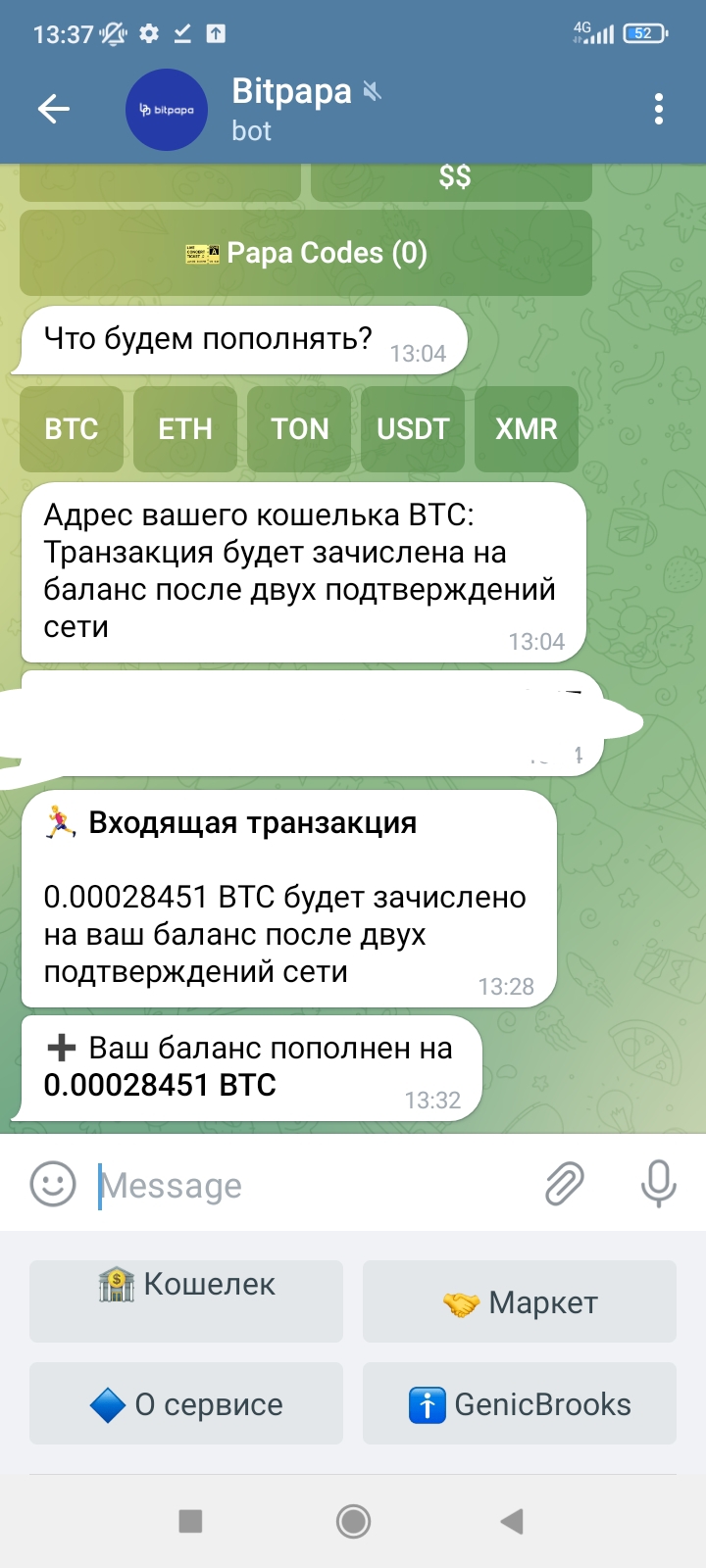The height and width of the screenshot is (1568, 706).
Task: Tap the Message input field to type
Action: (245, 1184)
